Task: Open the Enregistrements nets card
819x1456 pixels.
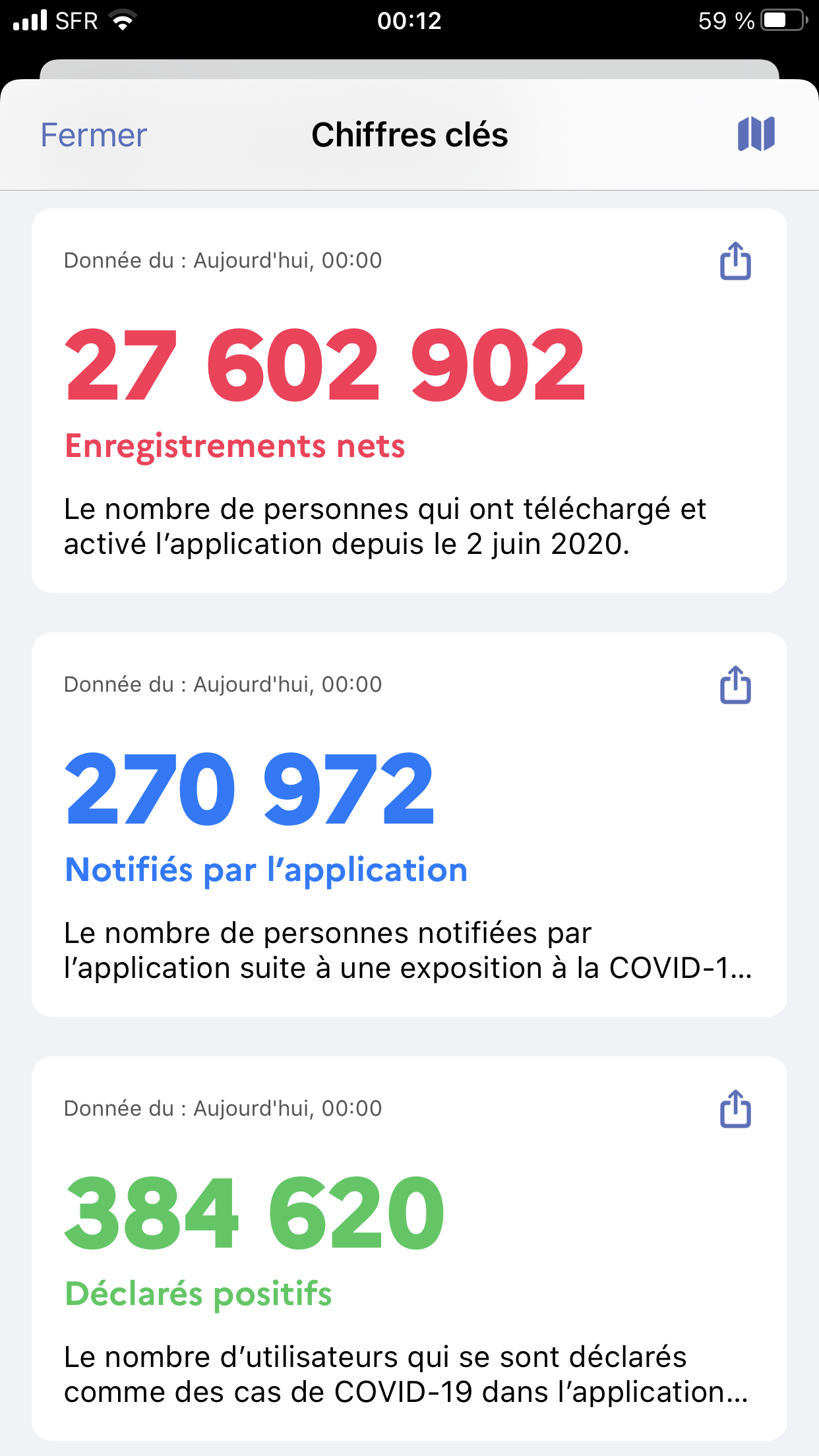Action: coord(409,401)
